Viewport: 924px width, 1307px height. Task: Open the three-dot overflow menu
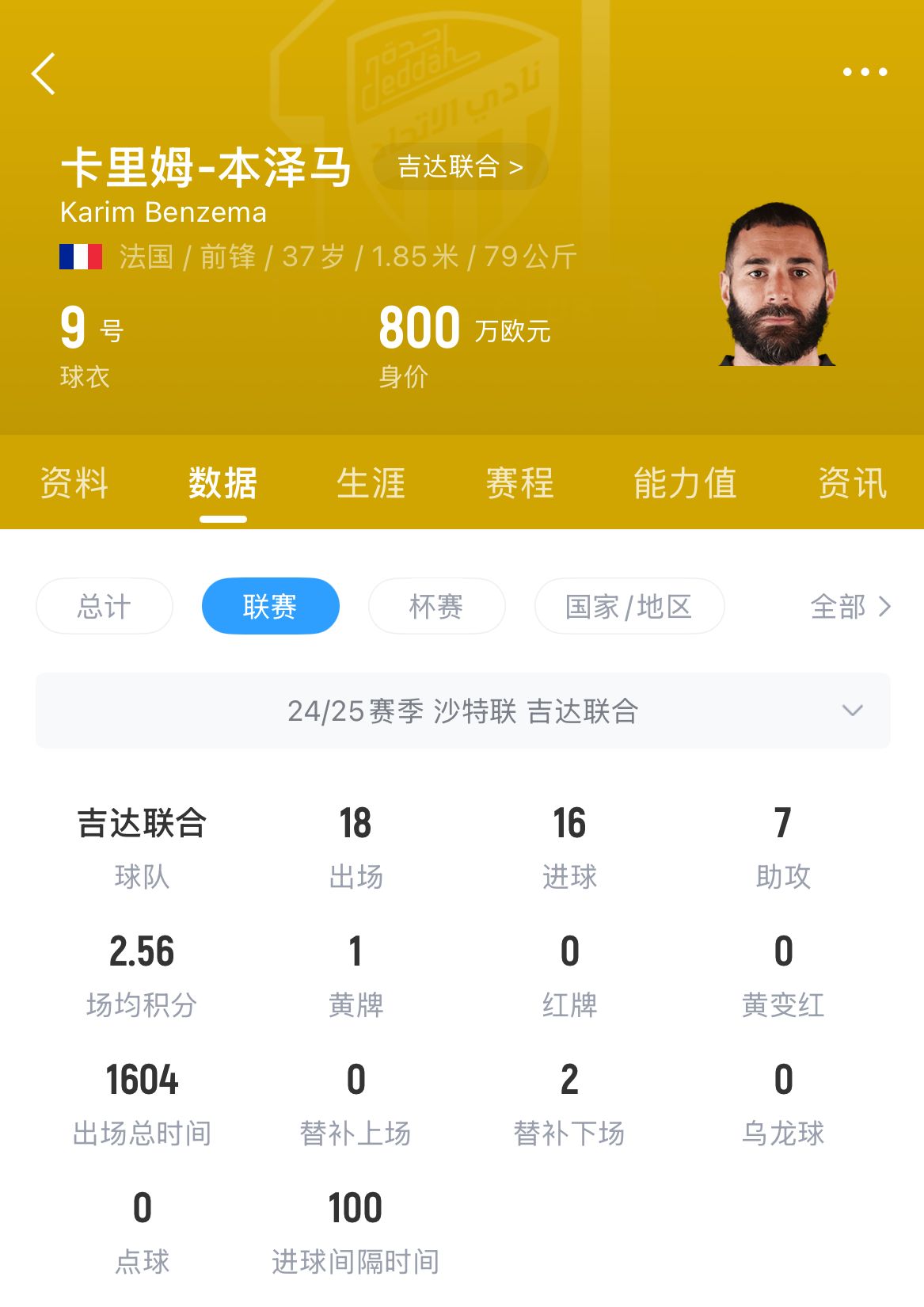[x=865, y=72]
